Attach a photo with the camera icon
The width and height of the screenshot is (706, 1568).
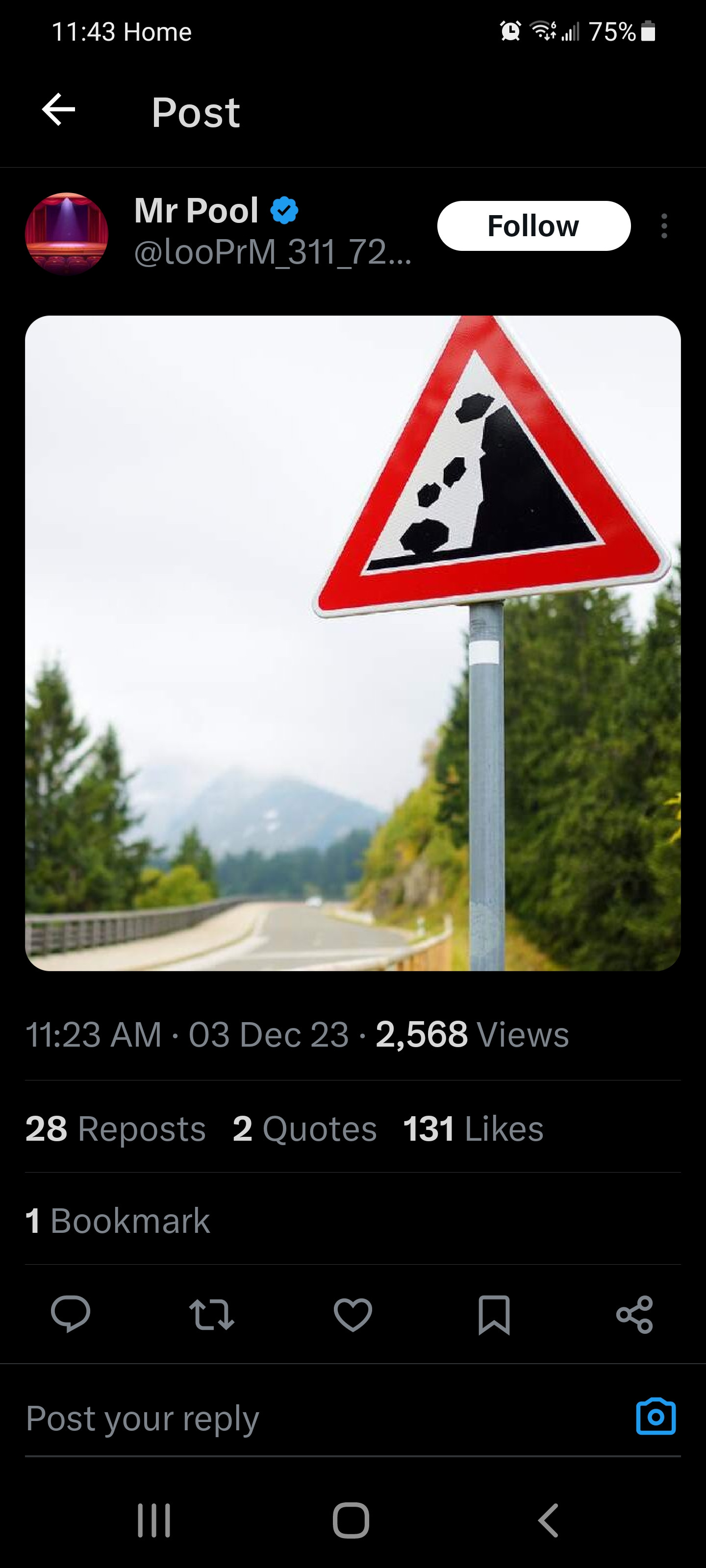[x=656, y=1417]
